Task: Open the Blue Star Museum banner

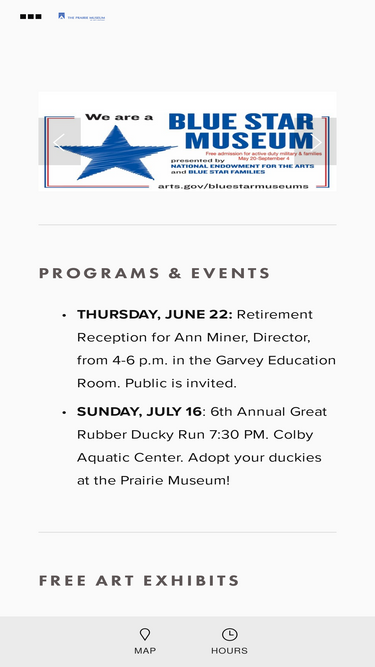Action: 188,141
